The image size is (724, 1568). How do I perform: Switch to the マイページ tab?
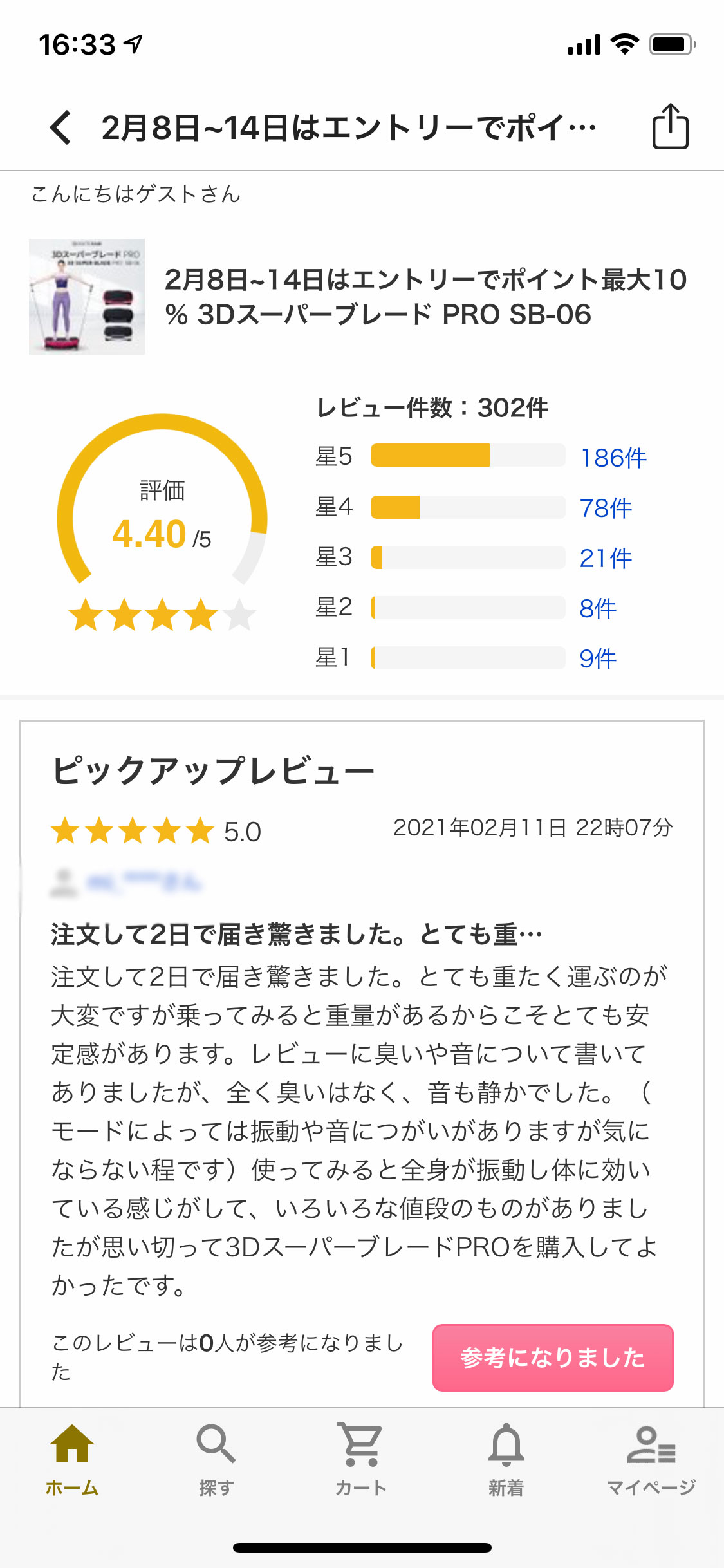point(651,1460)
